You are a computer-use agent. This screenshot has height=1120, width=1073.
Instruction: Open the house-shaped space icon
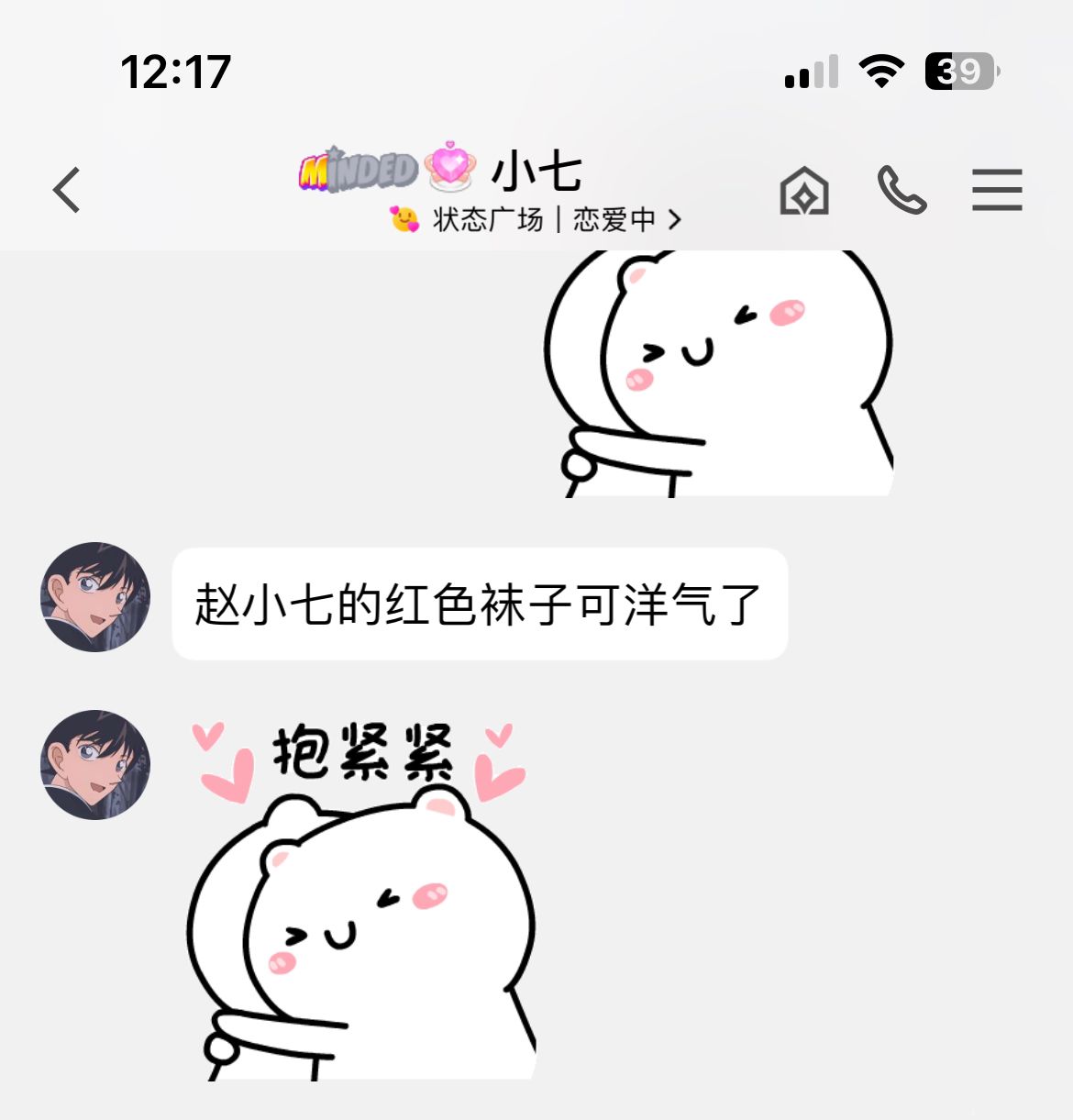(x=803, y=191)
